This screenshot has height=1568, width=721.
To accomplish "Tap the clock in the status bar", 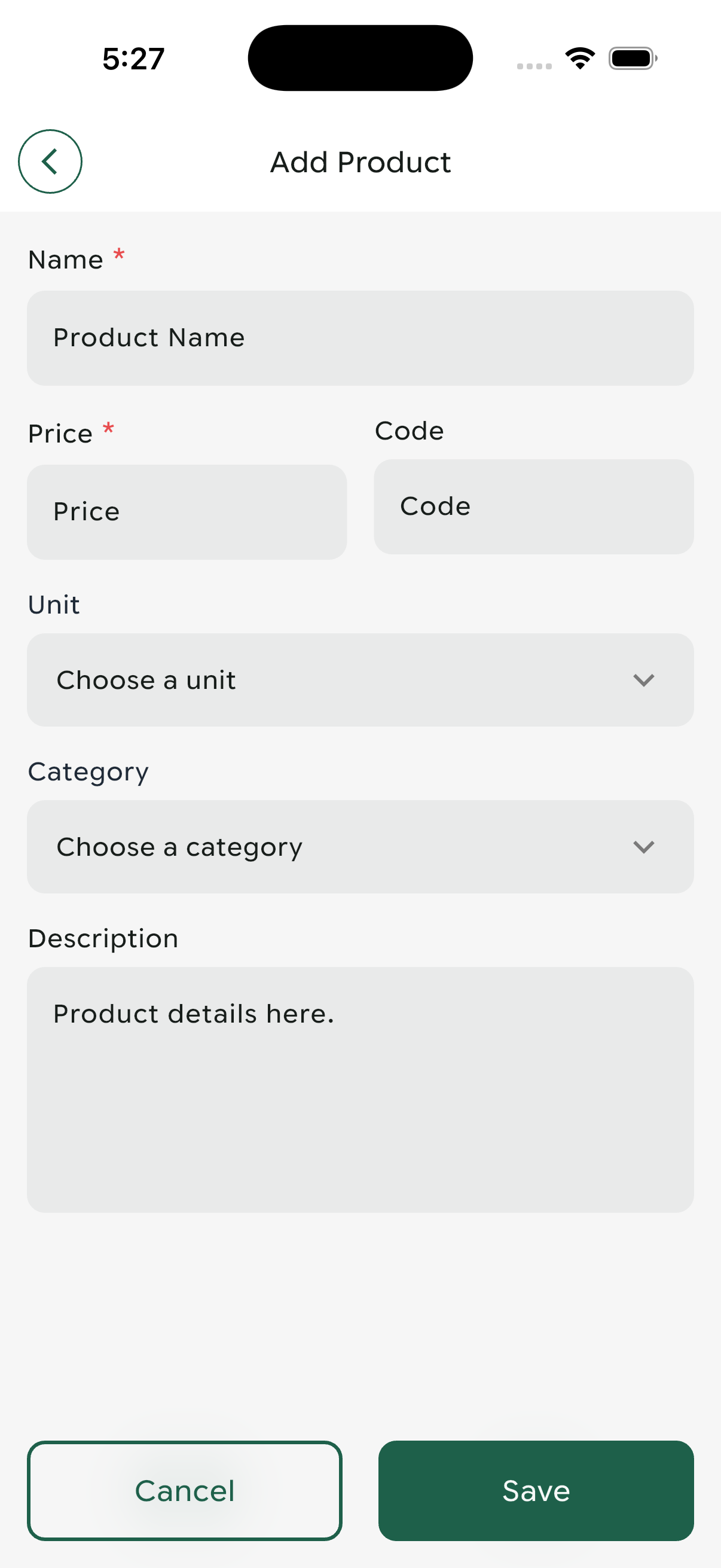I will pyautogui.click(x=133, y=58).
